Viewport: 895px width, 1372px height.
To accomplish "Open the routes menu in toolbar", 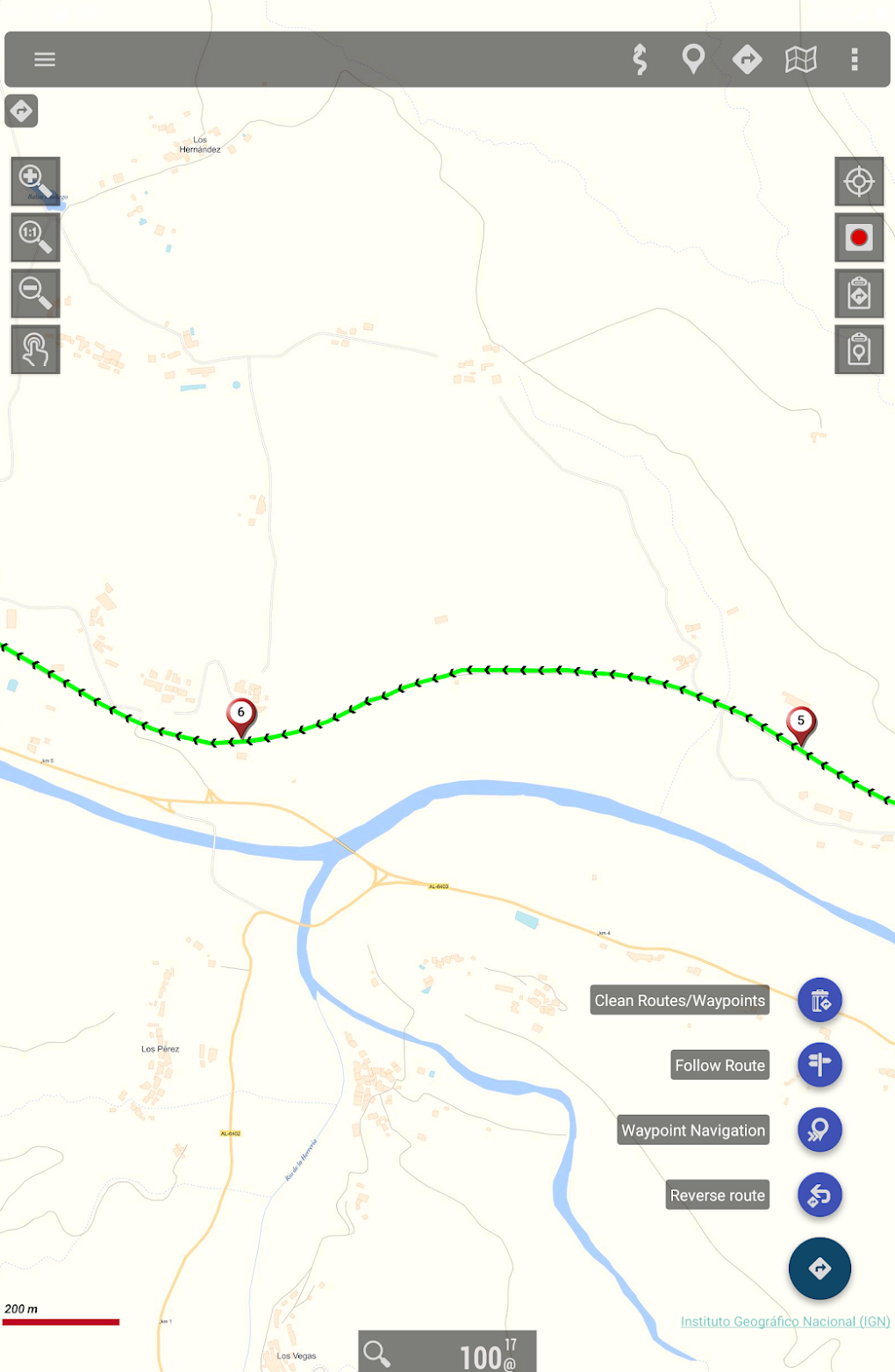I will coord(747,60).
